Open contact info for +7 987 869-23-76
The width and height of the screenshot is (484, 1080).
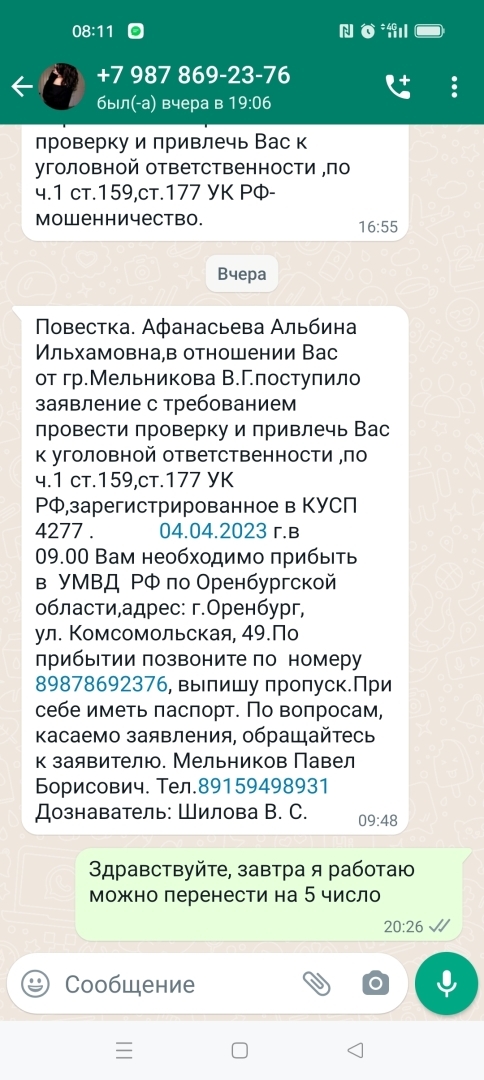[x=193, y=87]
